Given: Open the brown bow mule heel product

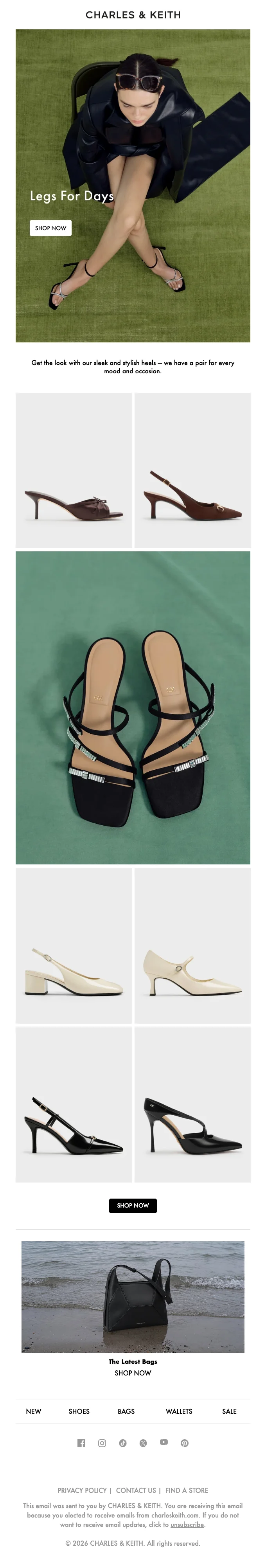Looking at the screenshot, I should click(x=74, y=470).
